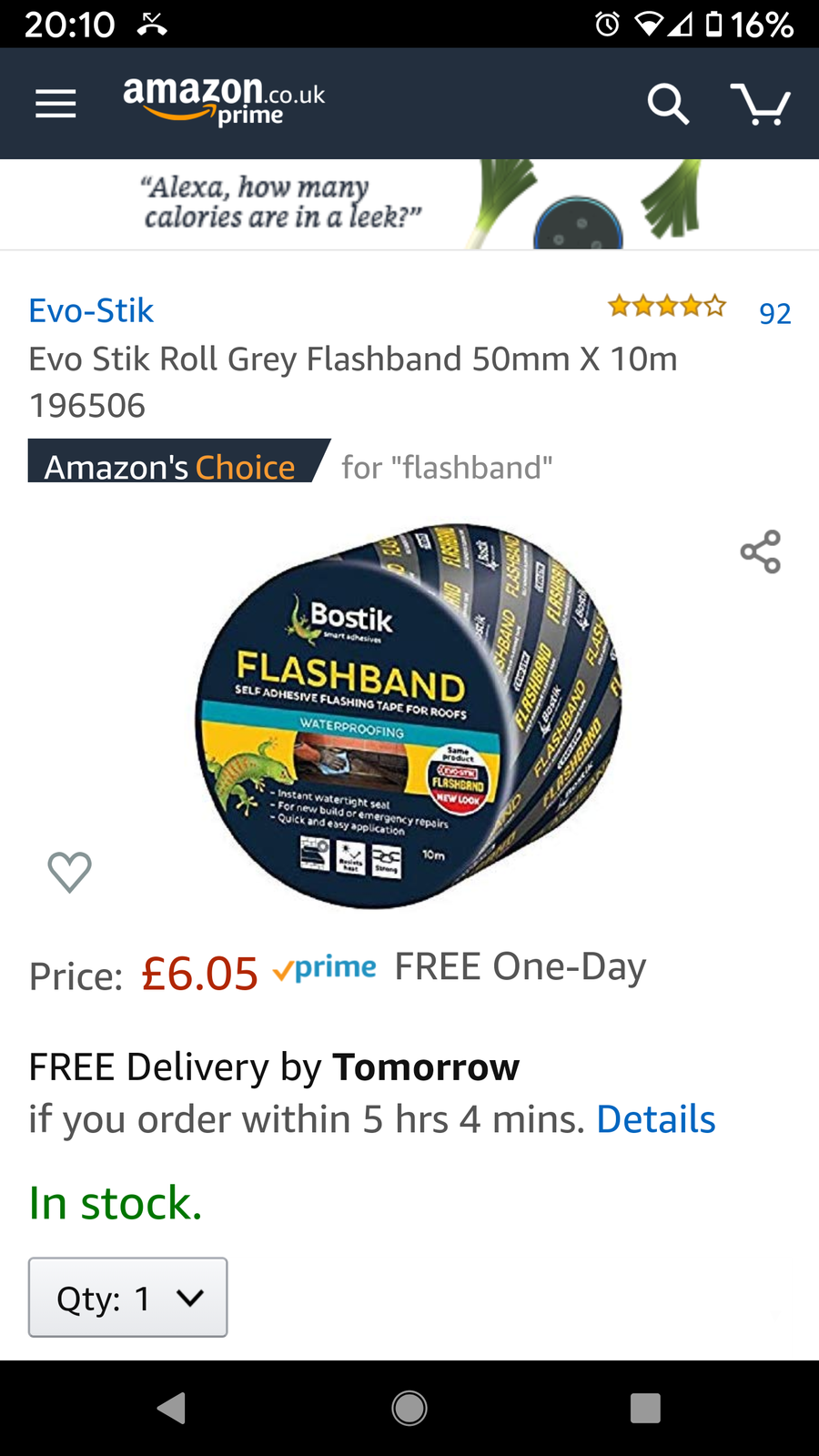
Task: Open delivery Details link
Action: pos(656,1119)
